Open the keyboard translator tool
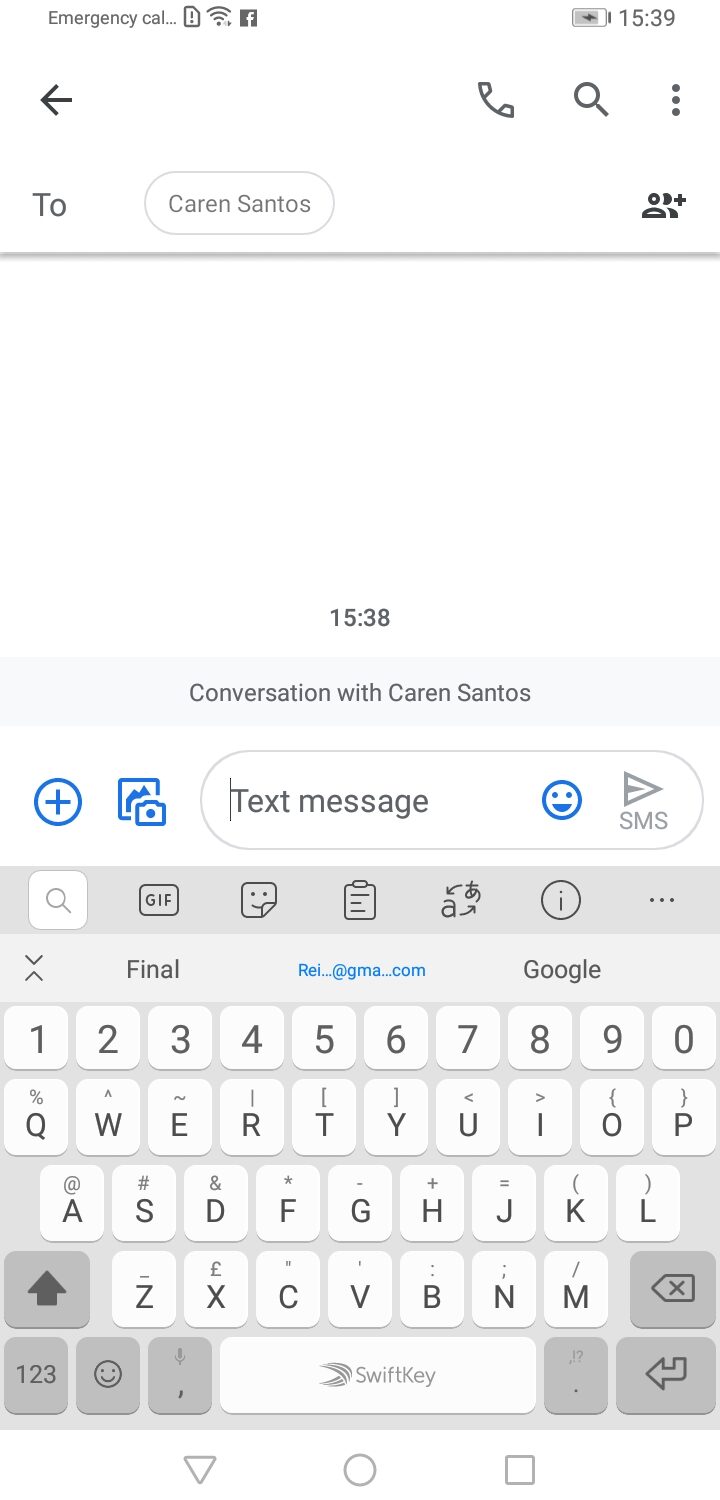The image size is (720, 1500). click(461, 900)
